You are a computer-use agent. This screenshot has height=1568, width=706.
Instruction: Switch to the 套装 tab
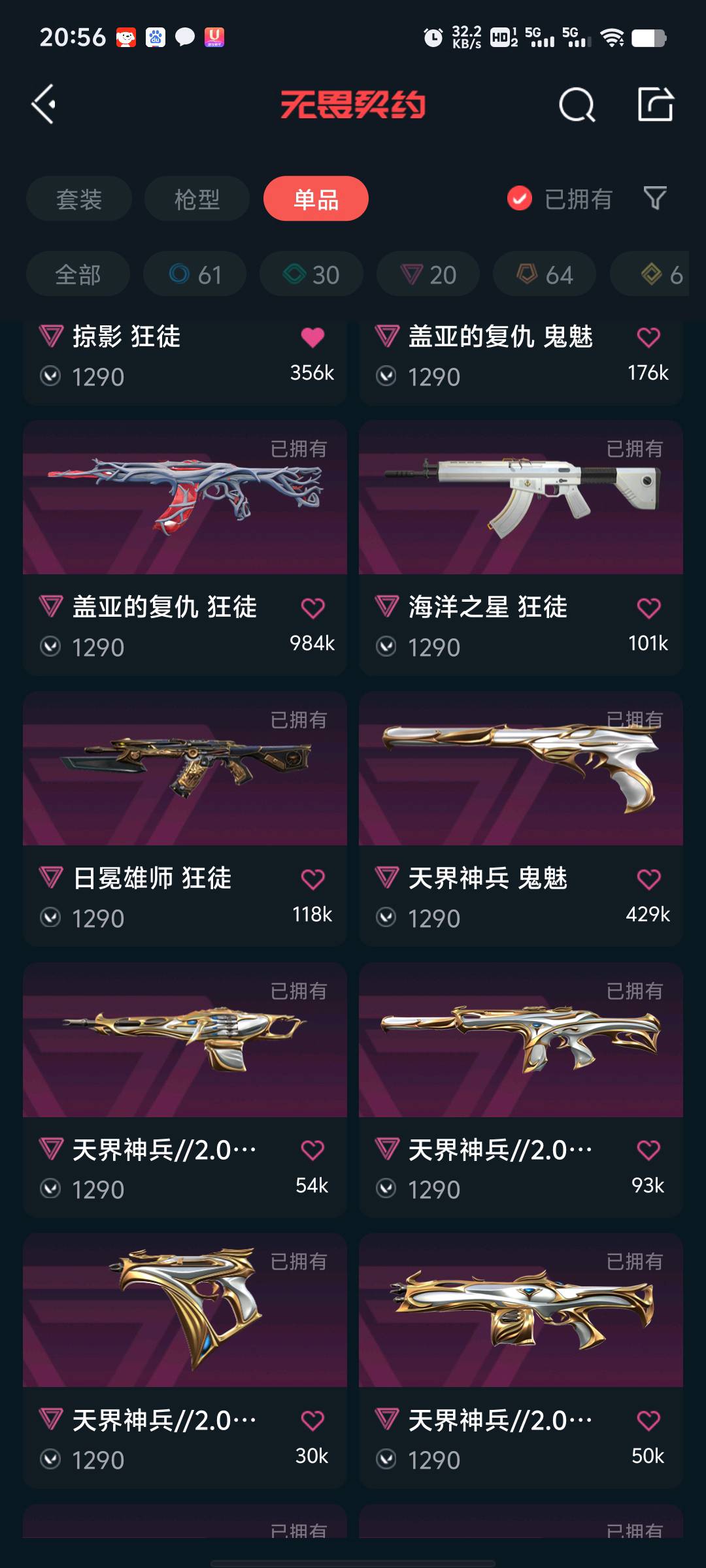pyautogui.click(x=79, y=199)
